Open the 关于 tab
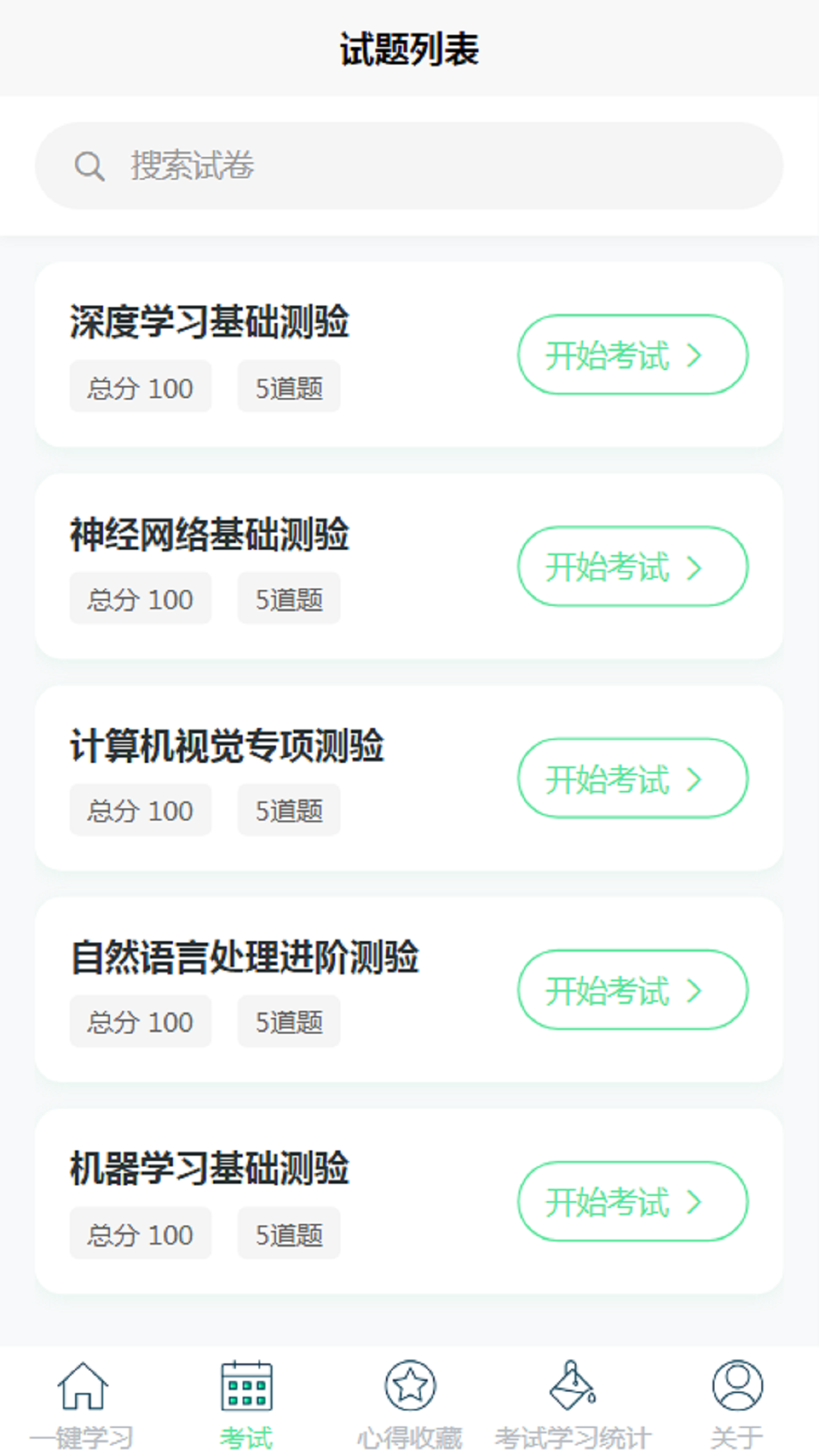 [x=737, y=1404]
